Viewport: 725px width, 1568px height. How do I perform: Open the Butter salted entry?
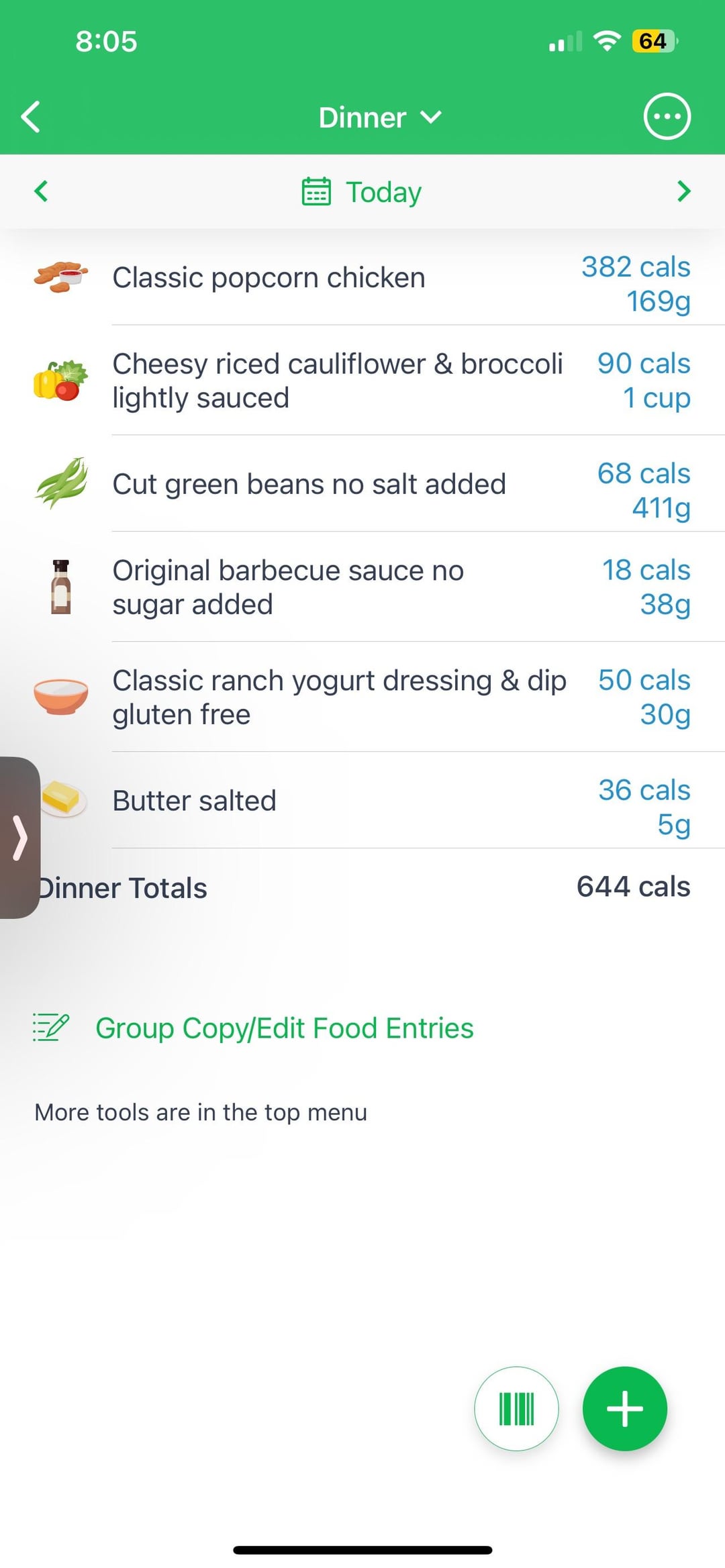tap(362, 801)
